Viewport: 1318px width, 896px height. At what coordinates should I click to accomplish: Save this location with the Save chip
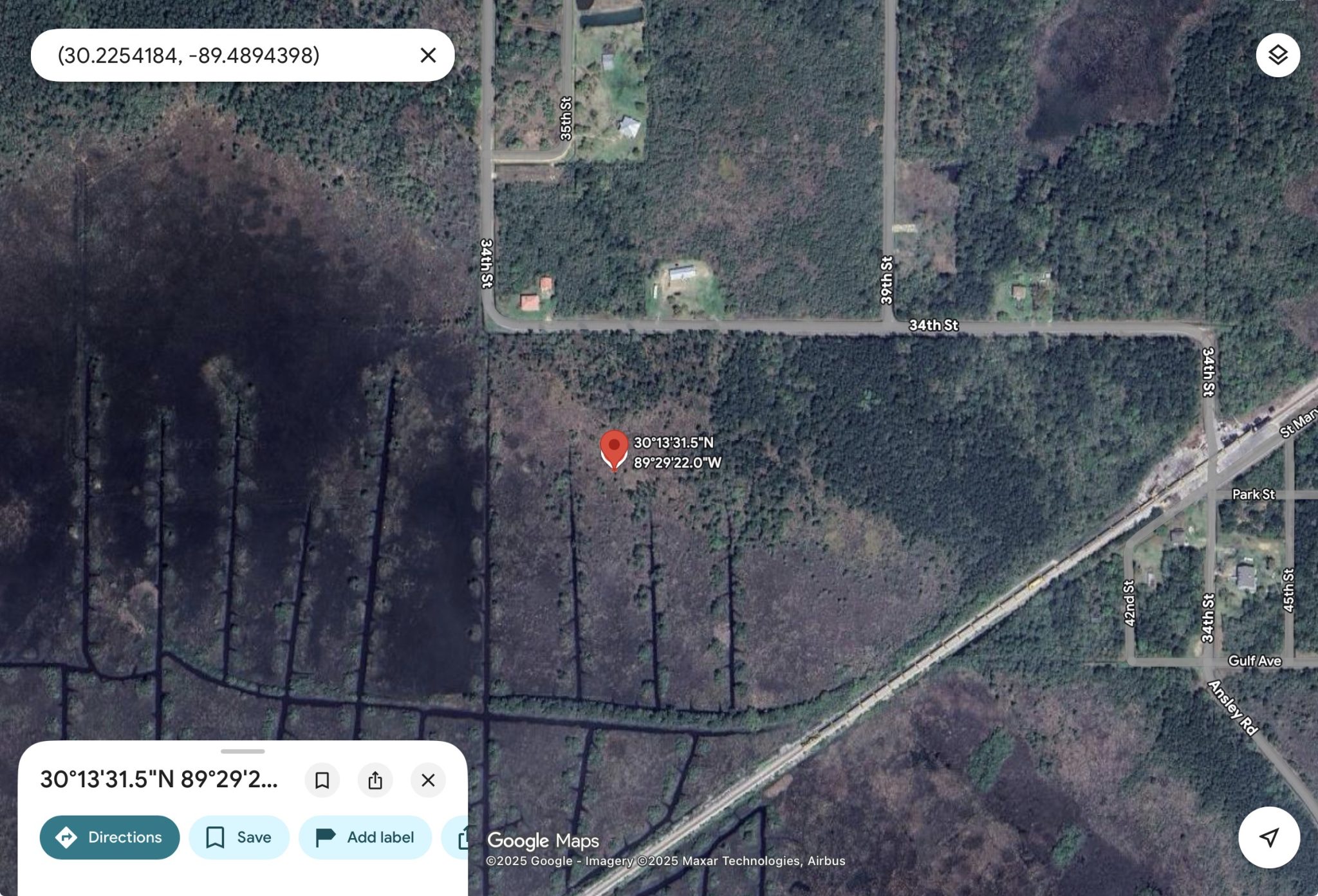coord(239,837)
